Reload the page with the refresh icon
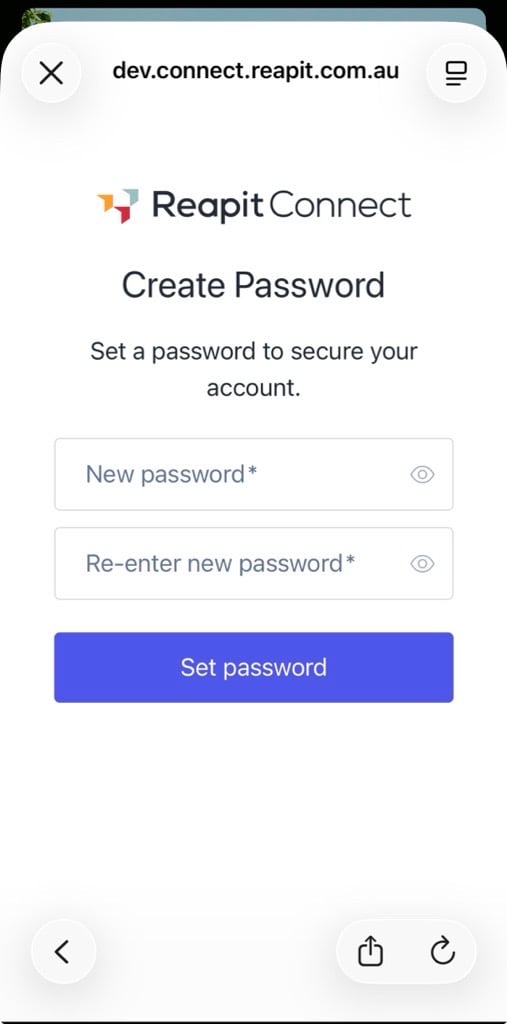The height and width of the screenshot is (1024, 507). point(442,951)
